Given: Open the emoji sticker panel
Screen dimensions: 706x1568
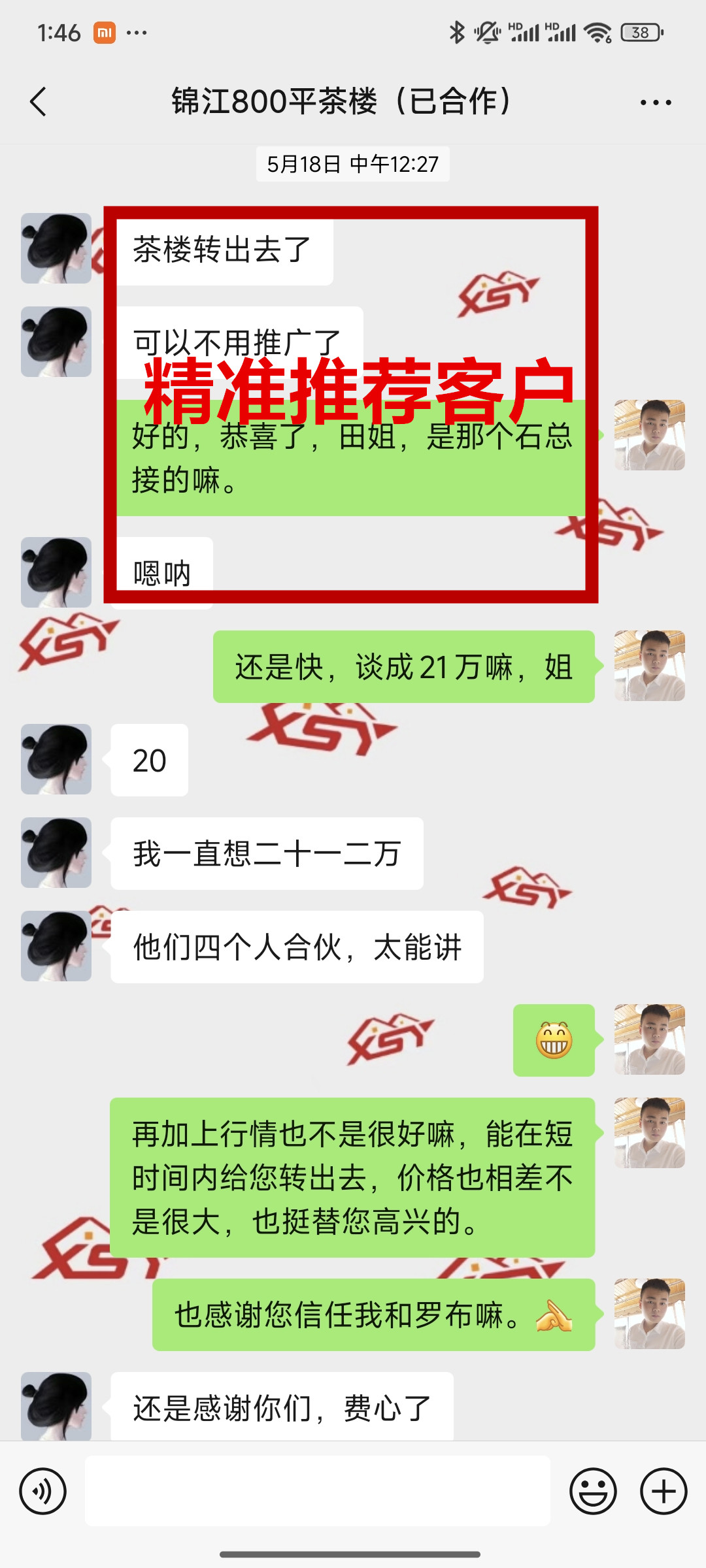Looking at the screenshot, I should tap(593, 1491).
